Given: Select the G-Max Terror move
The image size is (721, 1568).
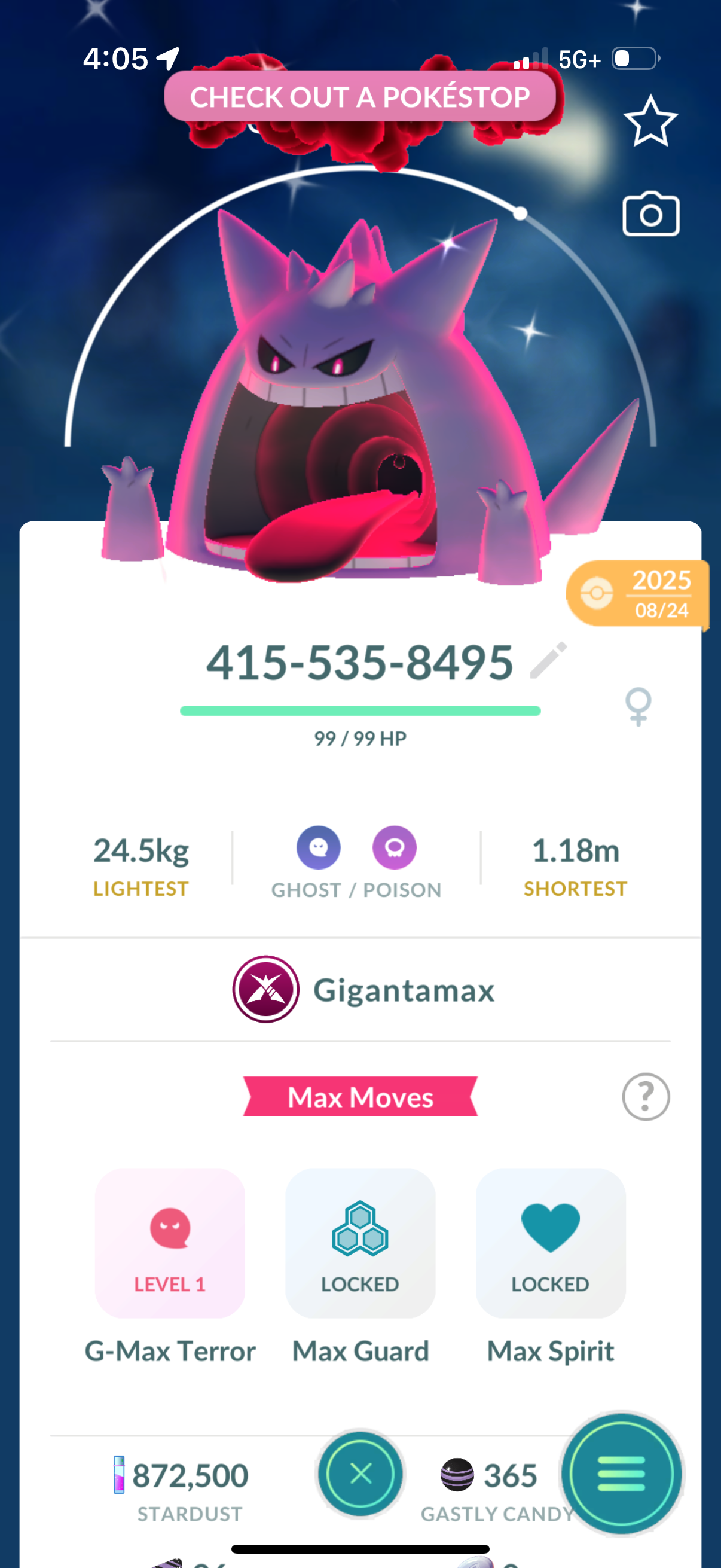Looking at the screenshot, I should (x=170, y=1243).
